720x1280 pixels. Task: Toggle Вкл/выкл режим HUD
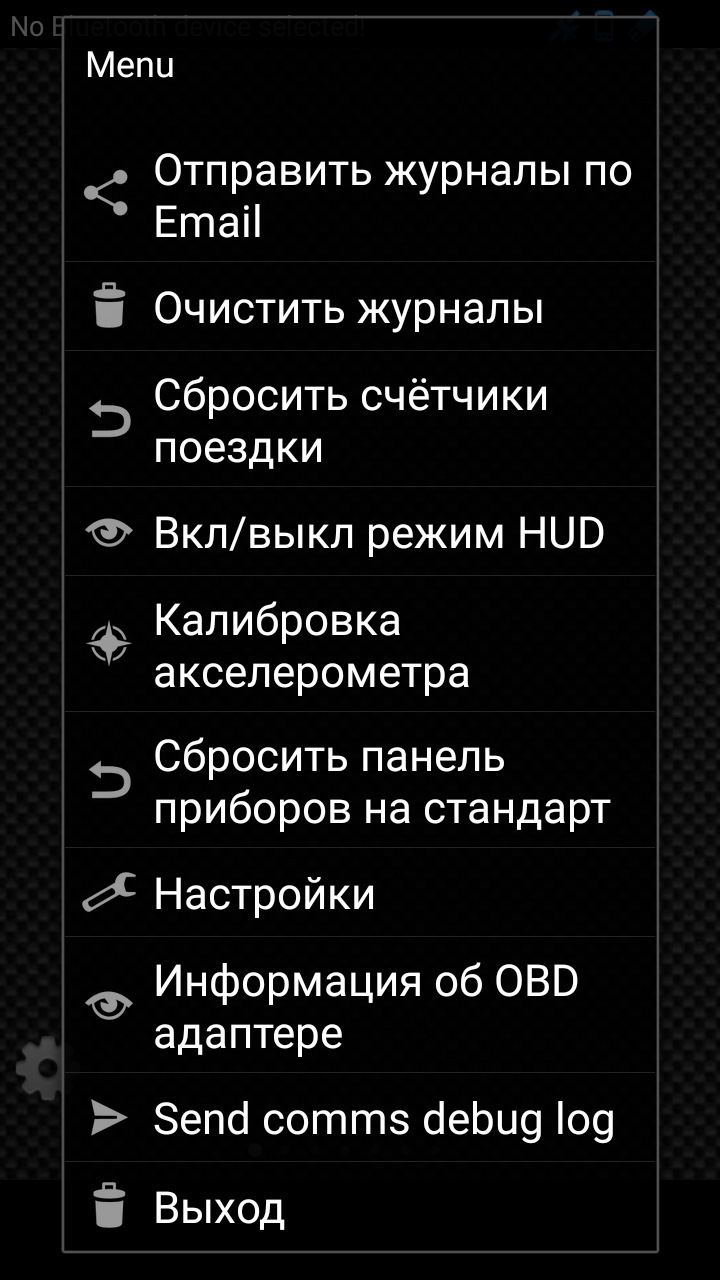360,534
